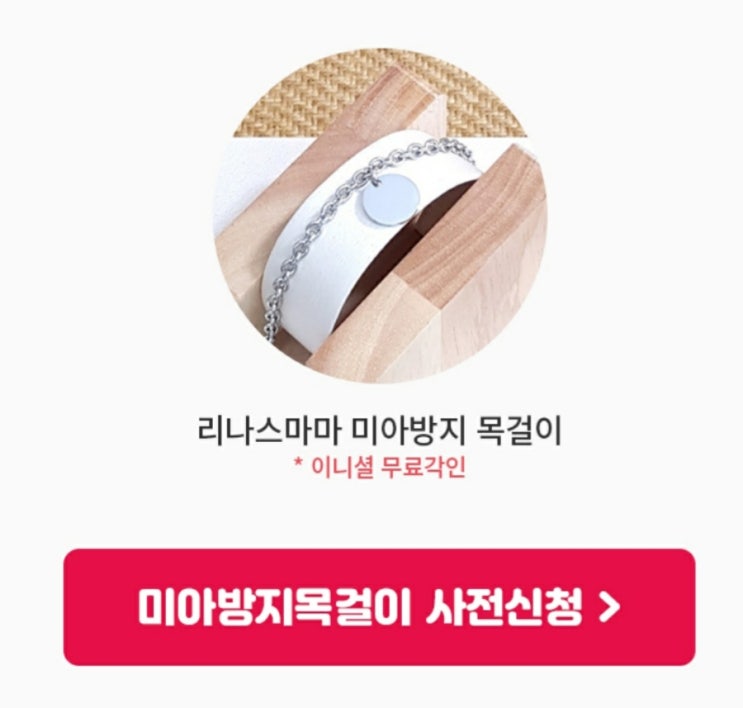Tap the 미아방지목걸이 사전신청 button
743x708 pixels.
[x=379, y=607]
